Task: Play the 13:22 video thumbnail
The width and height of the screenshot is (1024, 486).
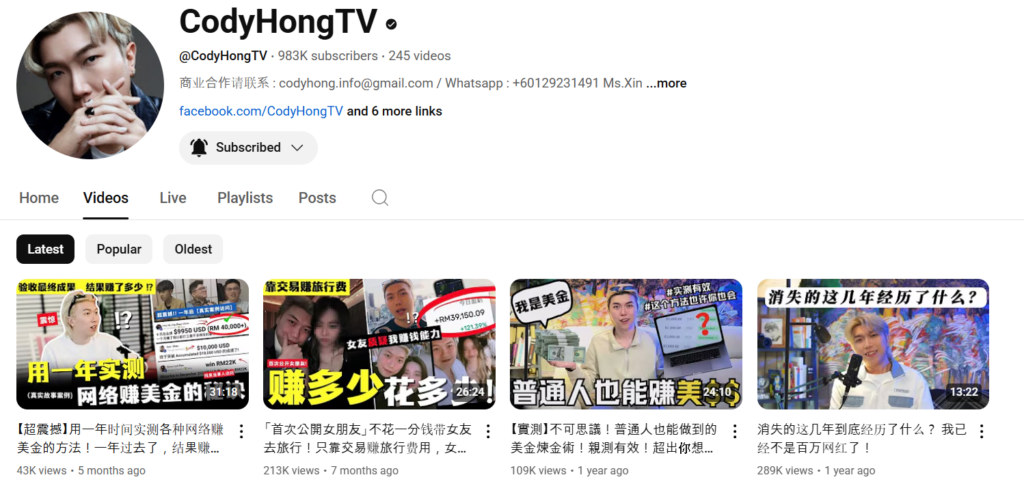Action: 873,343
